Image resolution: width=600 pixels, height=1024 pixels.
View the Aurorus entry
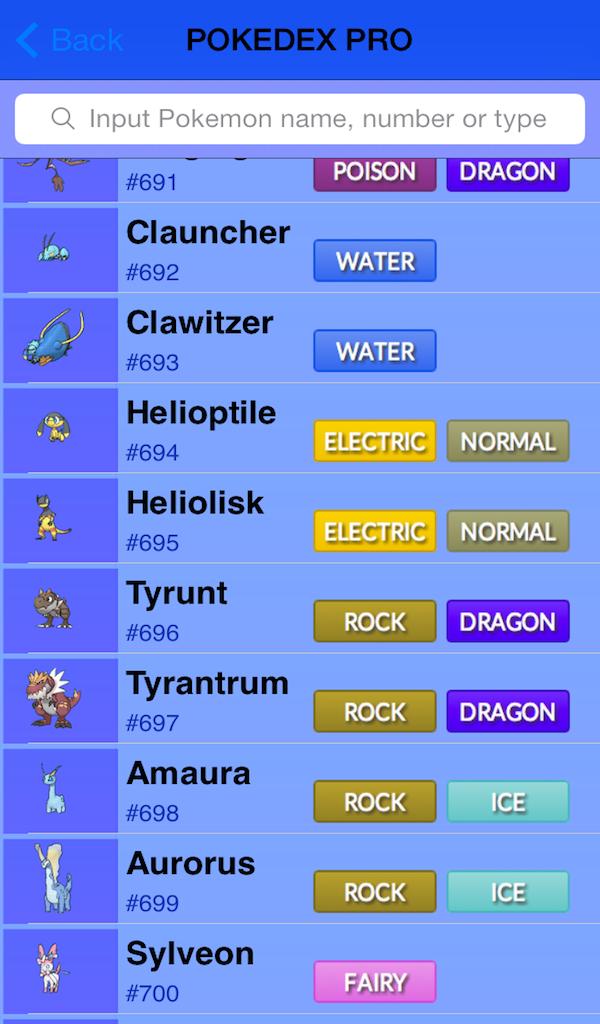pos(190,880)
